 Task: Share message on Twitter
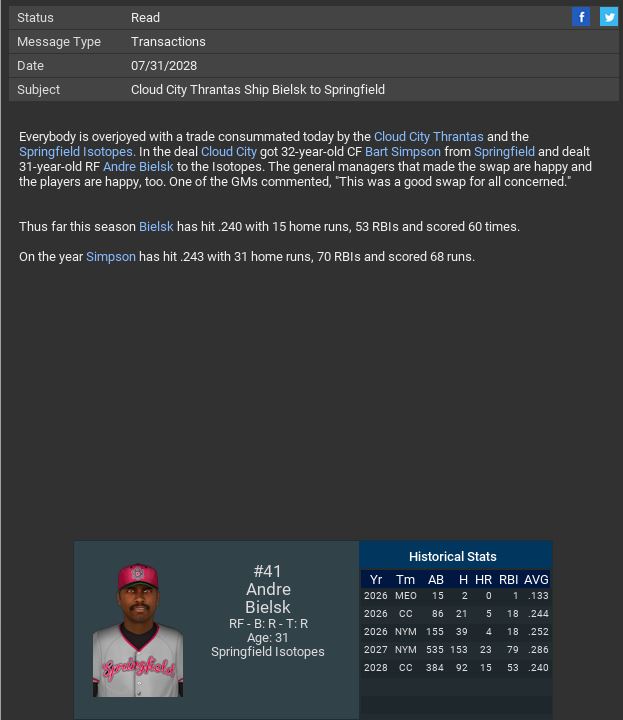pos(608,17)
